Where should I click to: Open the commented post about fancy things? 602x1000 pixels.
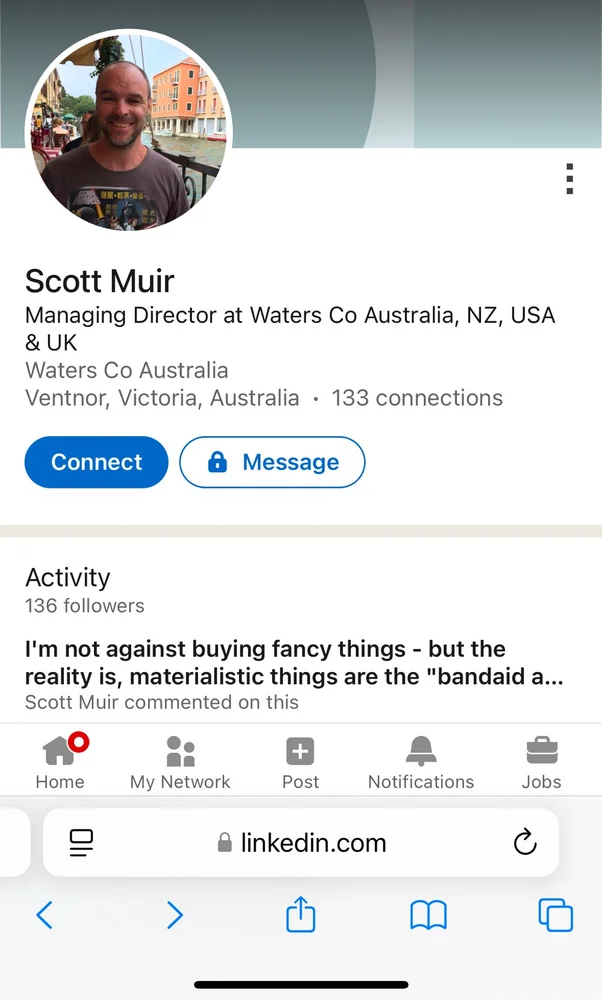[294, 662]
